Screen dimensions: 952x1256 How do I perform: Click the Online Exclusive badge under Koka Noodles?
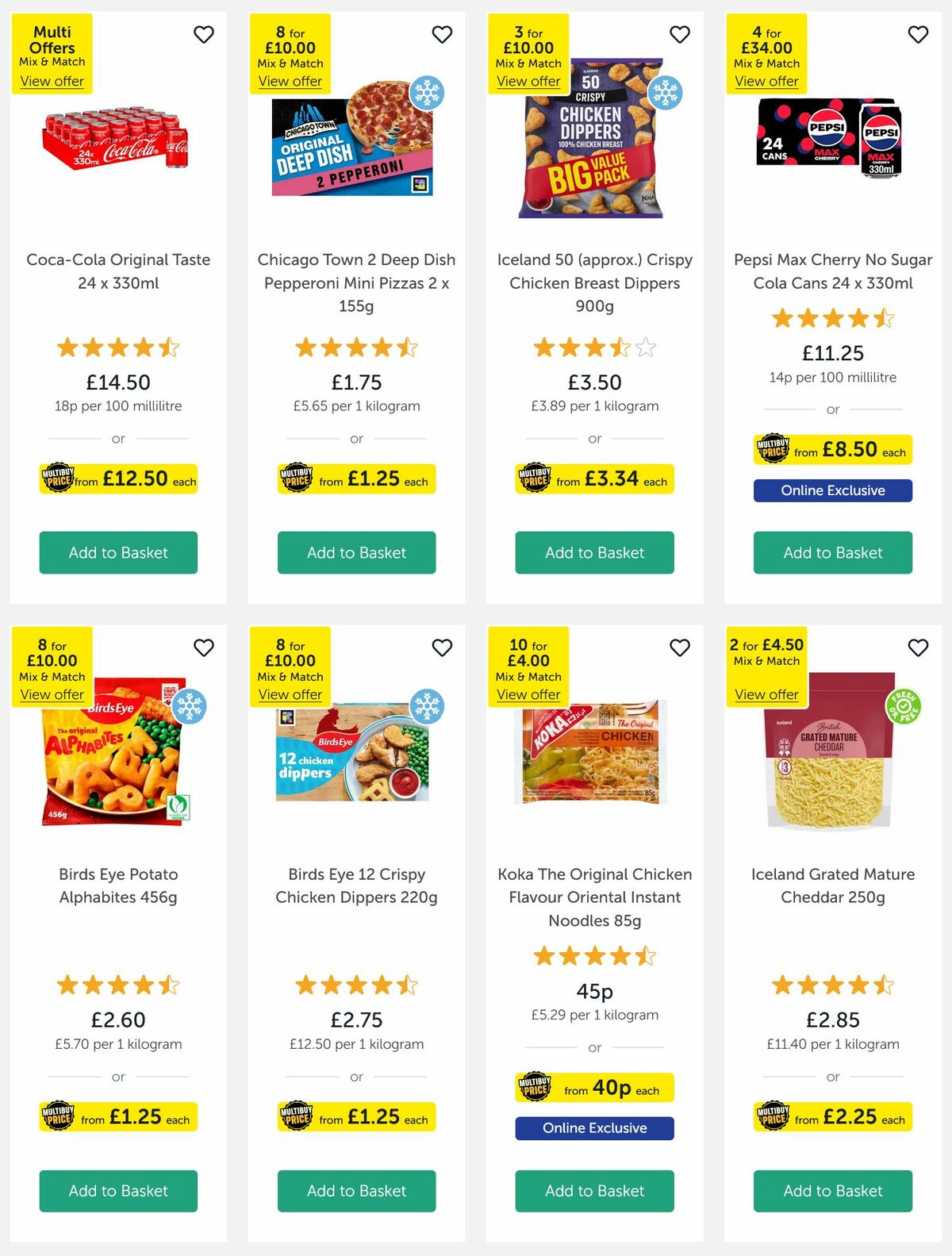594,1127
